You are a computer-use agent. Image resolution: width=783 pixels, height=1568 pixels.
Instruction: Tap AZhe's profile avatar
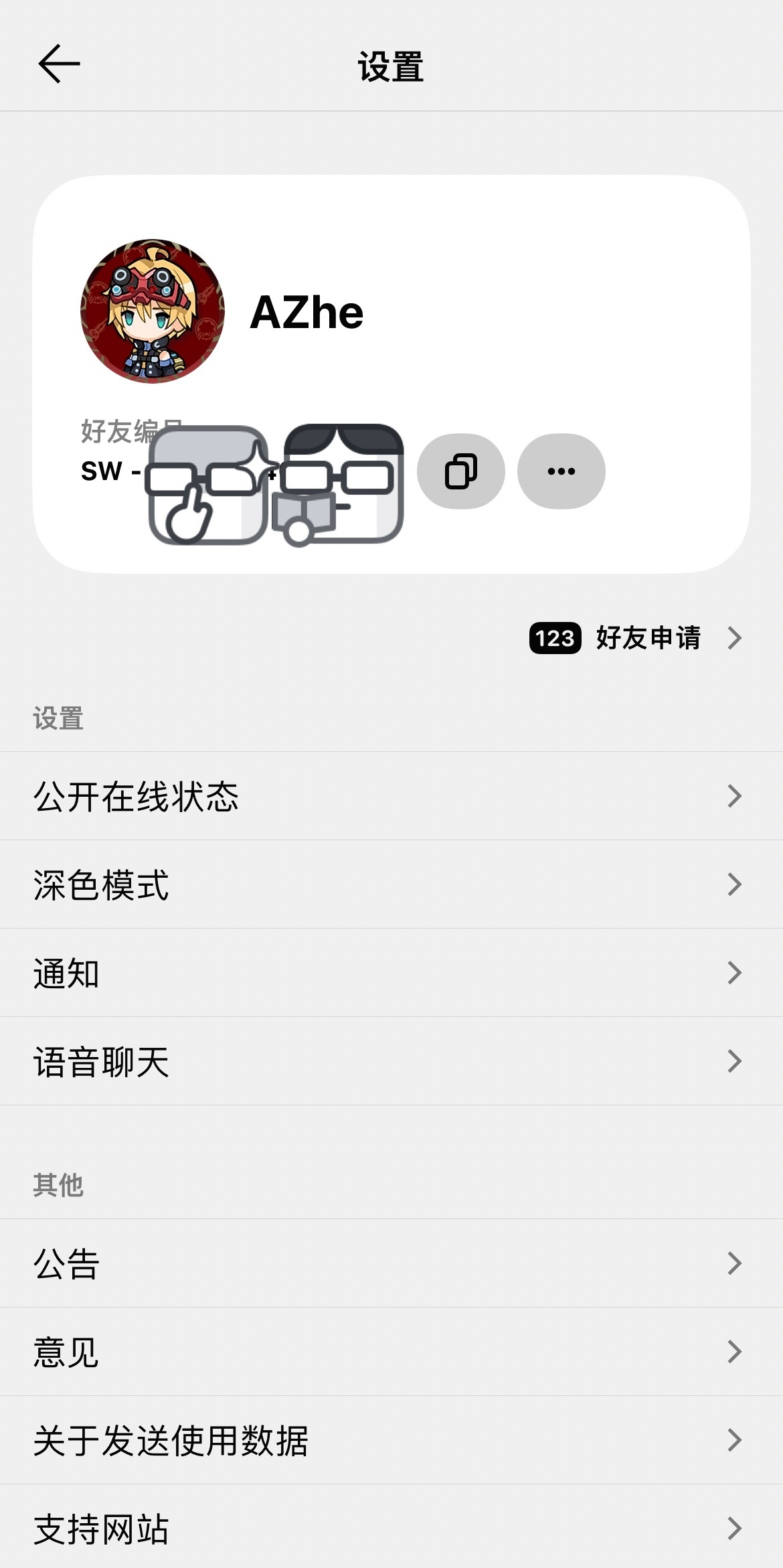point(153,311)
